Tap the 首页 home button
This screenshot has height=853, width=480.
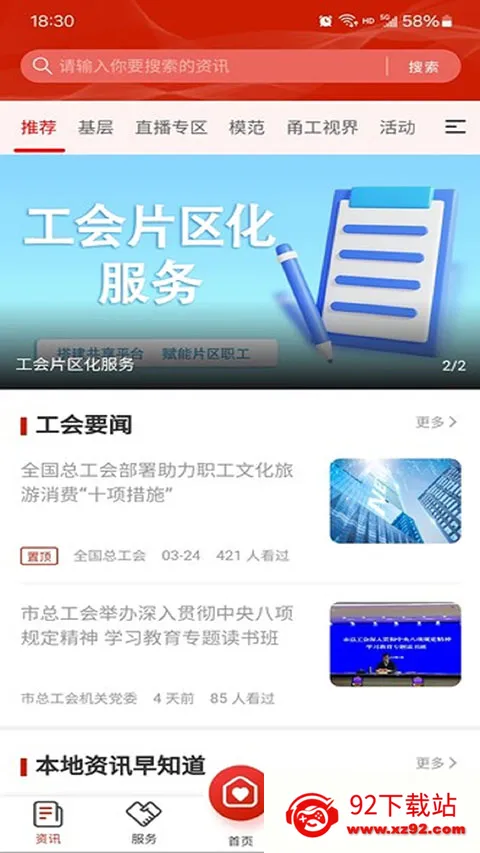(x=237, y=806)
